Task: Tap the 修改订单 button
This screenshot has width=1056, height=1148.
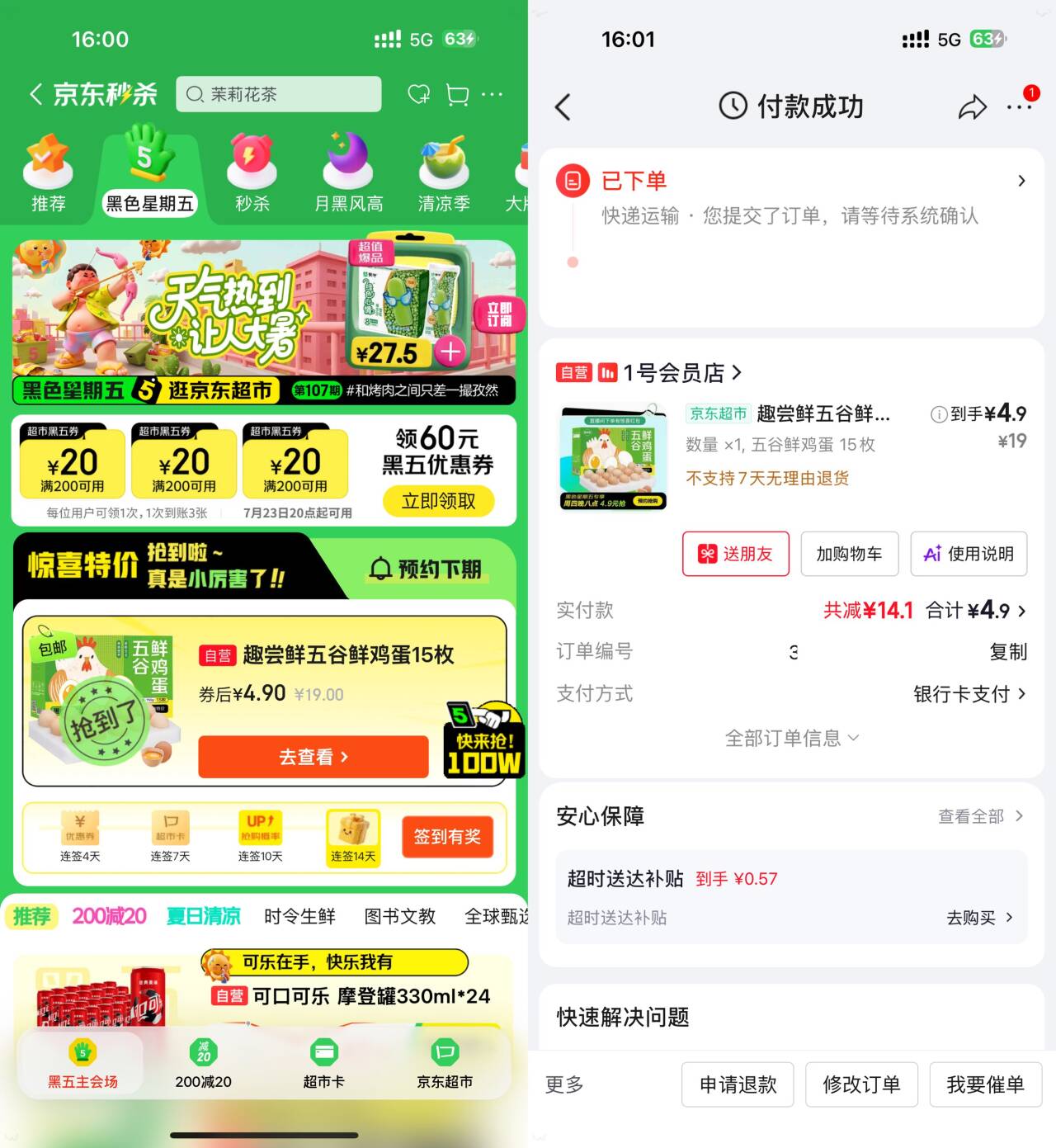Action: 861,1084
